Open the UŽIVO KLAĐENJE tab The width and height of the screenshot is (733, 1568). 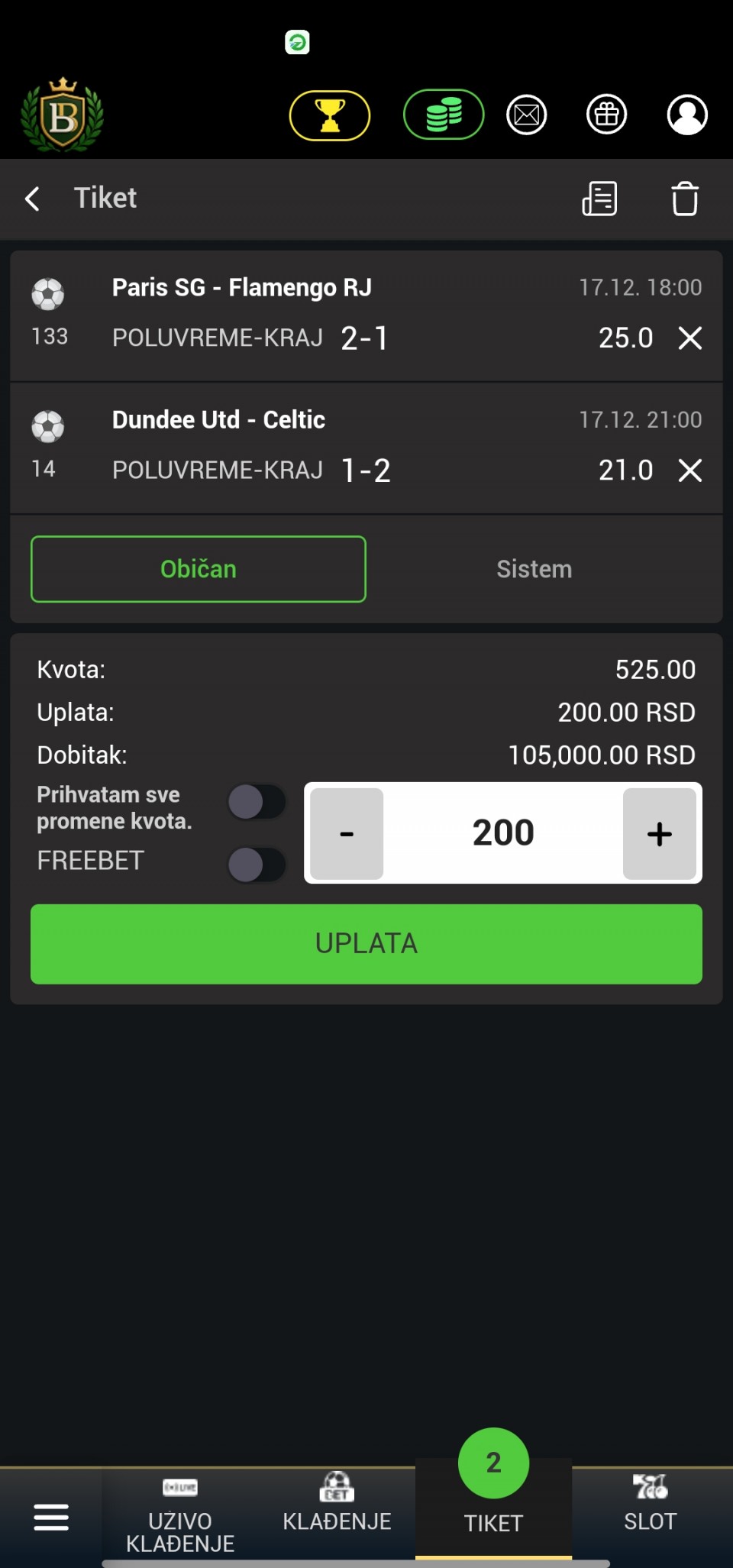(x=180, y=1516)
